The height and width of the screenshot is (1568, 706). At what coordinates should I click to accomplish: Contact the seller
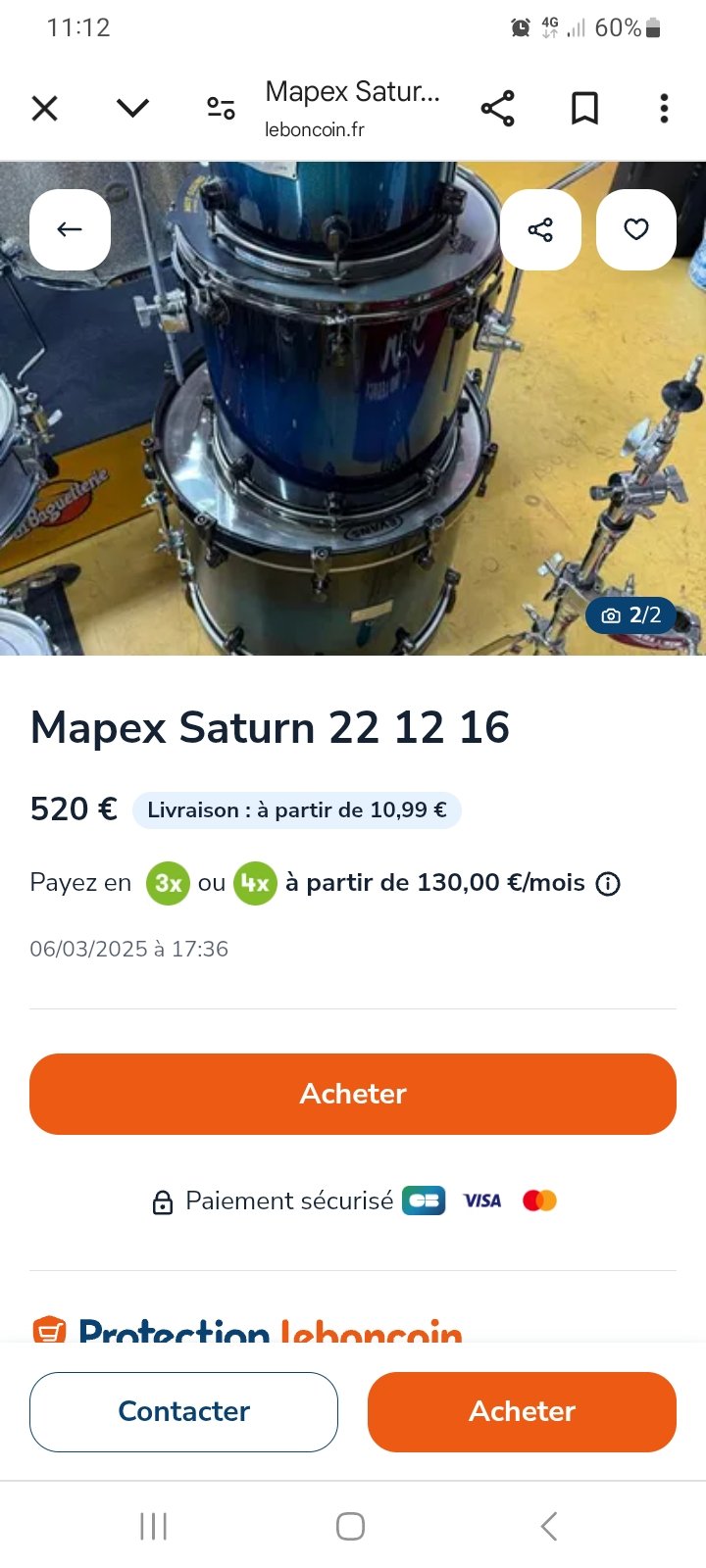pos(183,1411)
